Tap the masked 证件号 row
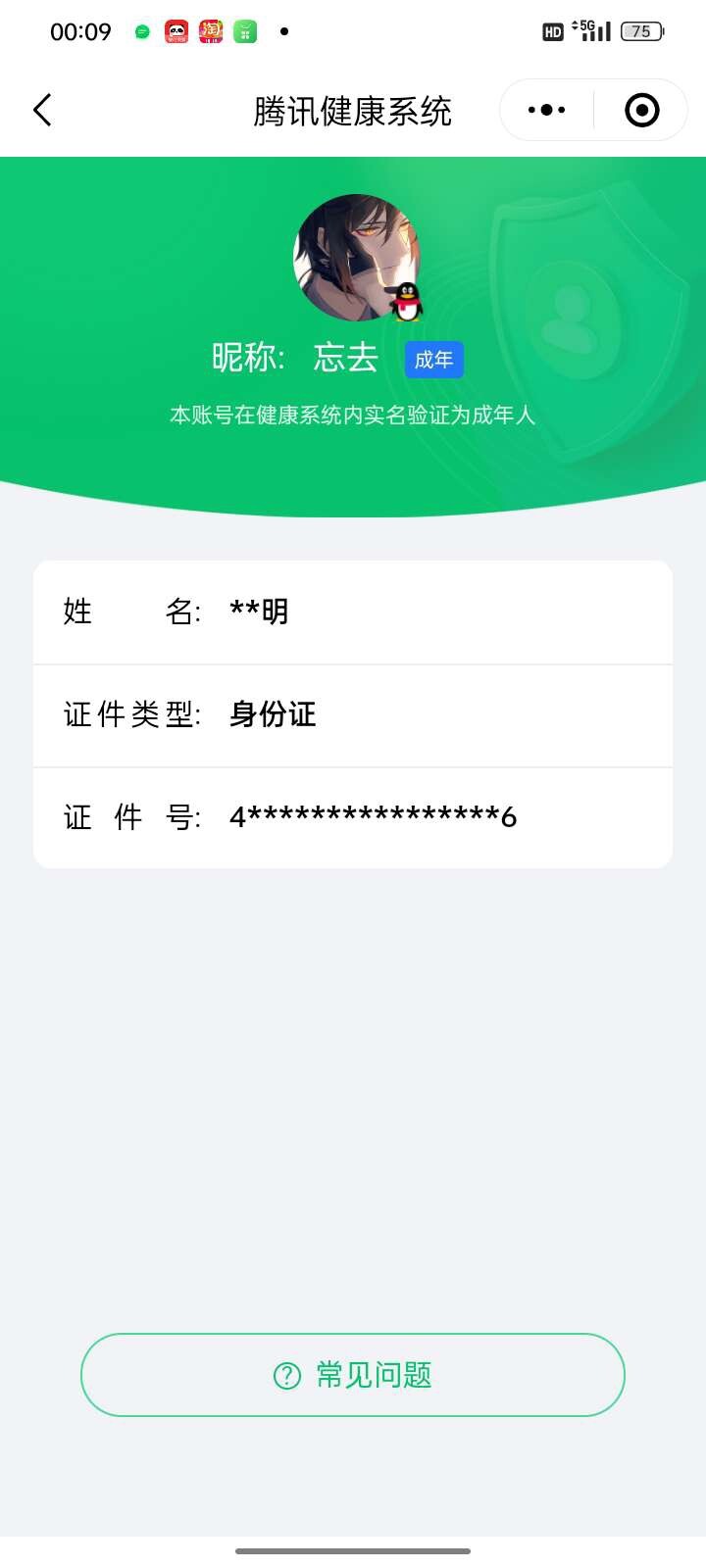Image resolution: width=706 pixels, height=1568 pixels. pos(353,817)
